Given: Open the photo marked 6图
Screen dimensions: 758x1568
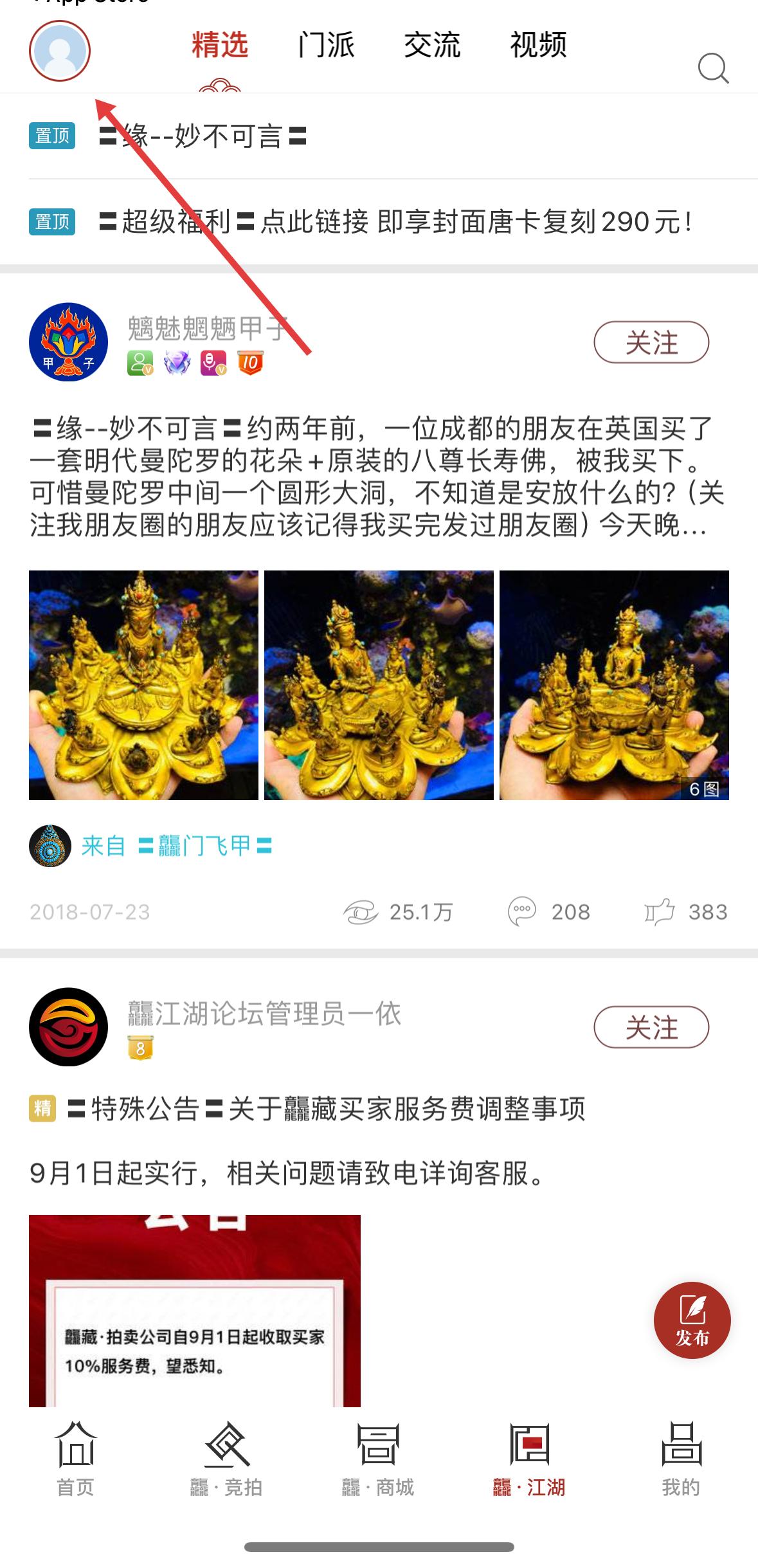Looking at the screenshot, I should [x=614, y=685].
